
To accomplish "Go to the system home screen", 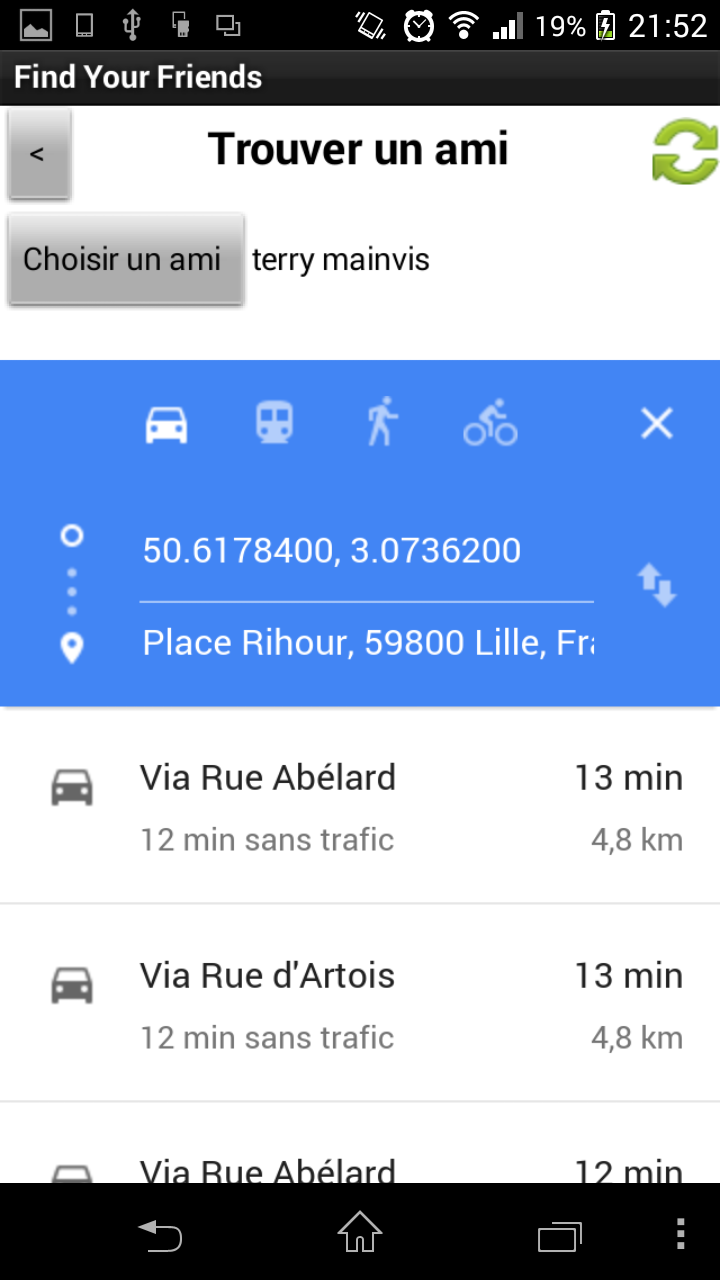I will (x=360, y=1233).
